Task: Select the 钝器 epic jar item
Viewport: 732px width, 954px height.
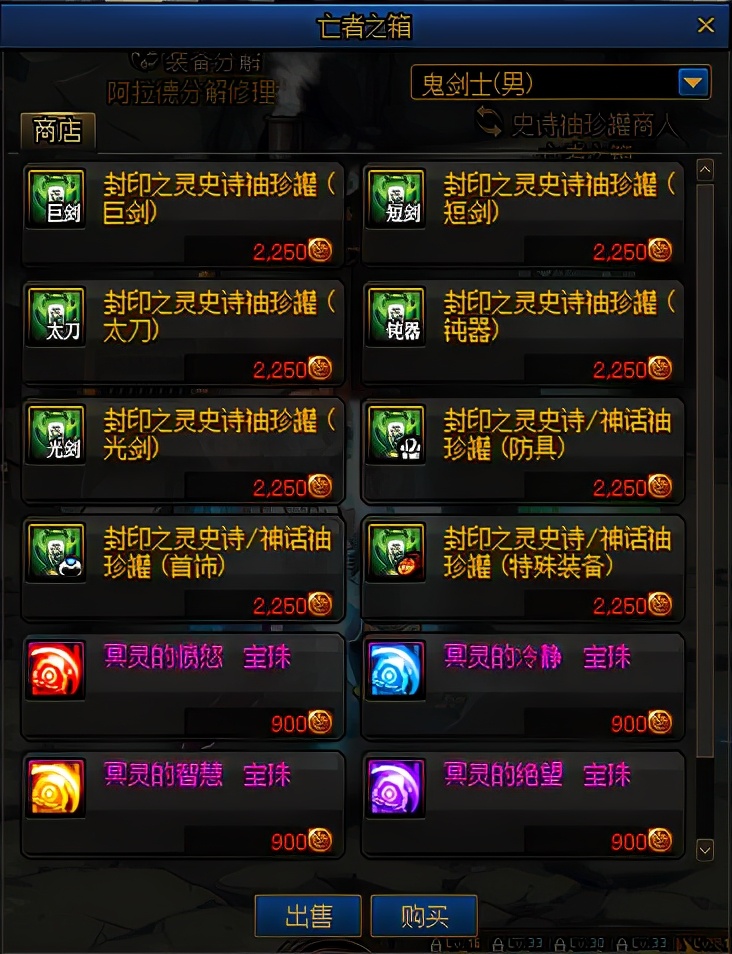Action: [523, 332]
